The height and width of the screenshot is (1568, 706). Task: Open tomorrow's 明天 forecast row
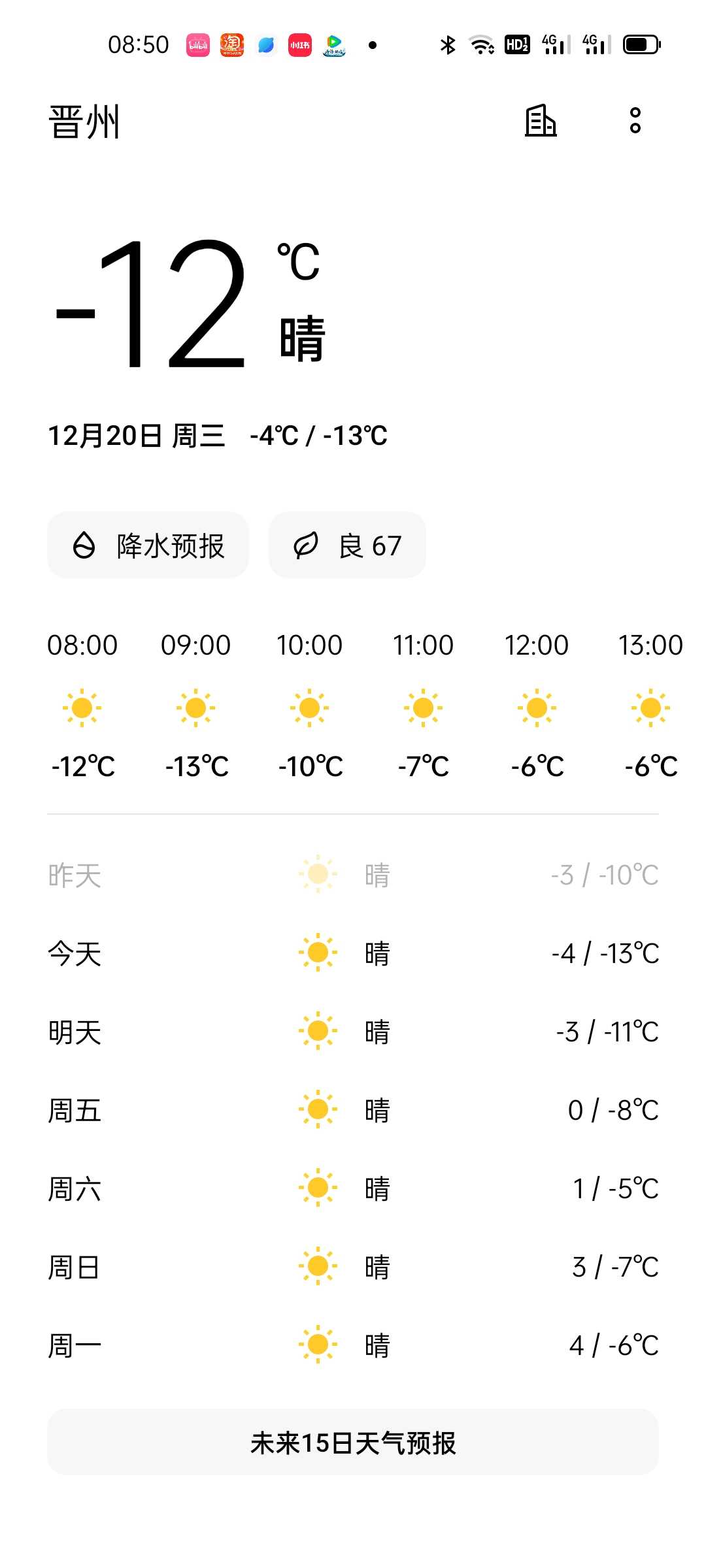coord(353,1032)
